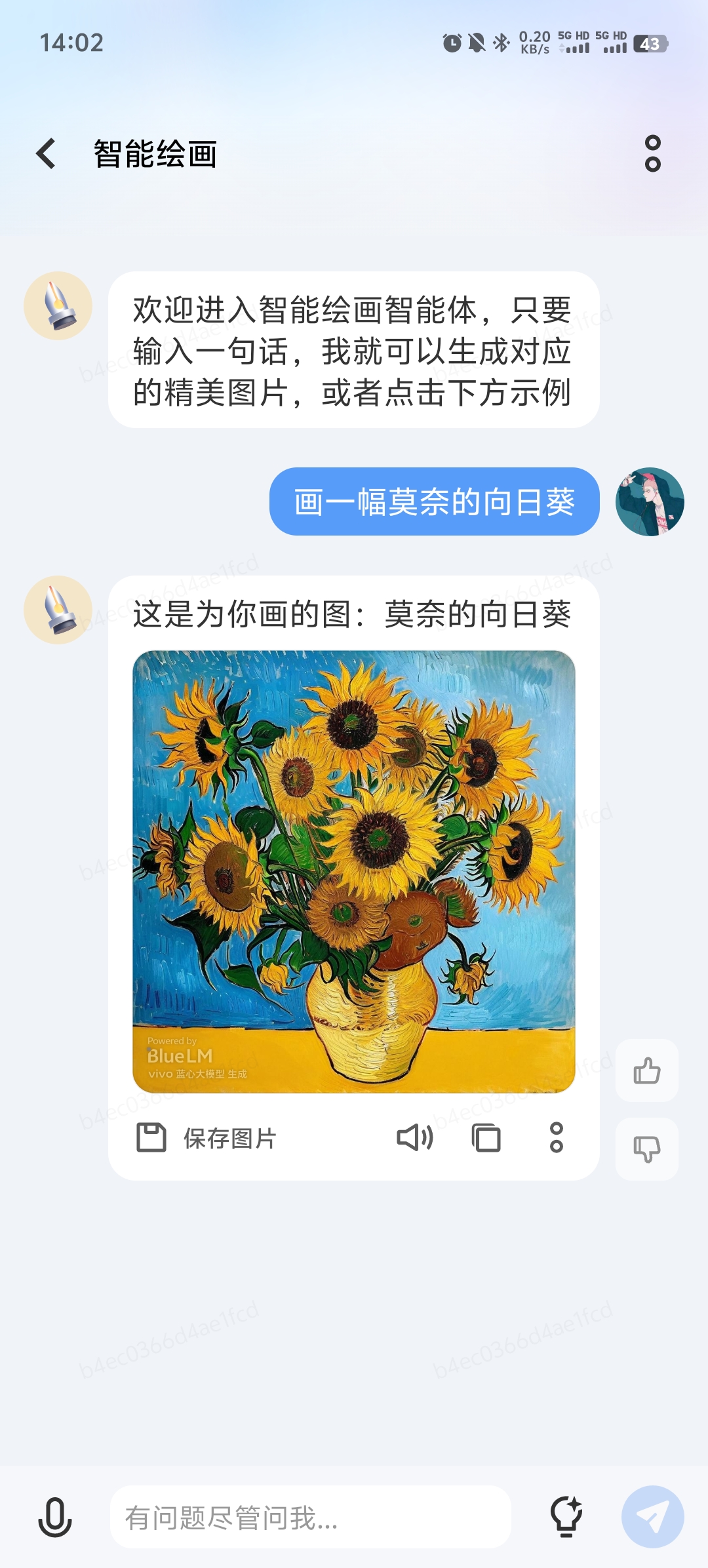The width and height of the screenshot is (708, 1568).
Task: Play the reply aloud with speaker icon
Action: click(415, 1138)
